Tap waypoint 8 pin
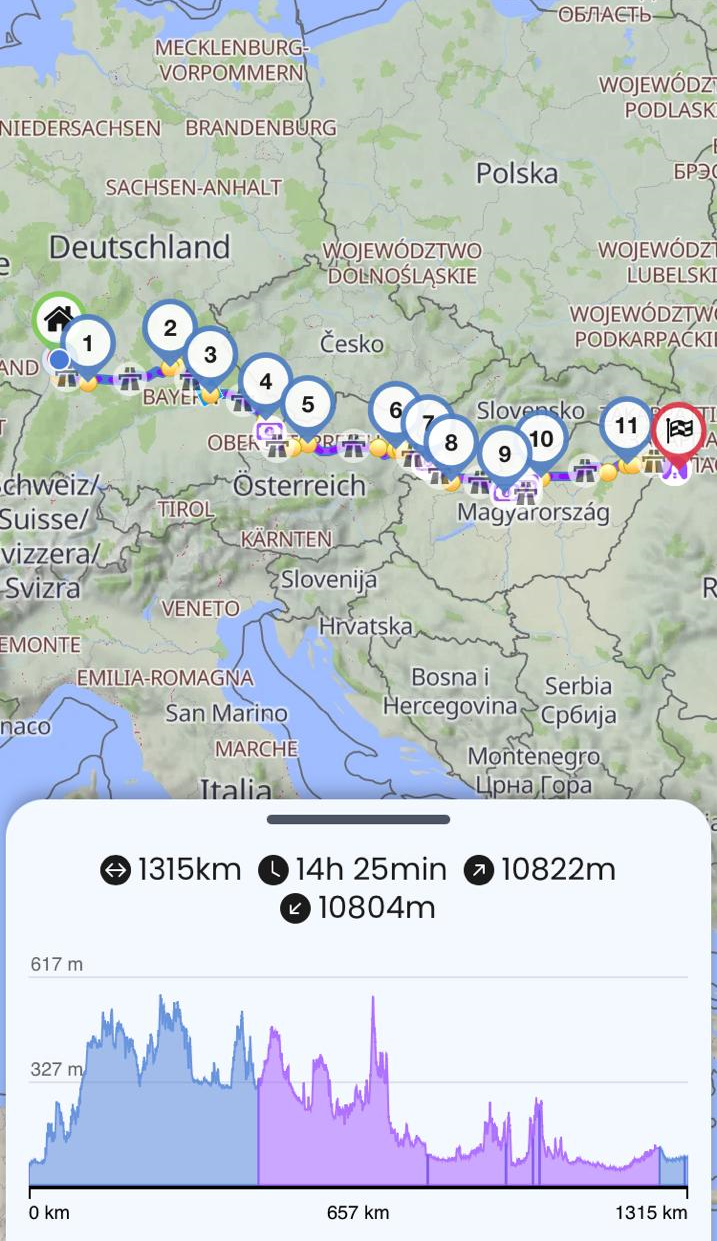This screenshot has height=1241, width=717. point(451,443)
